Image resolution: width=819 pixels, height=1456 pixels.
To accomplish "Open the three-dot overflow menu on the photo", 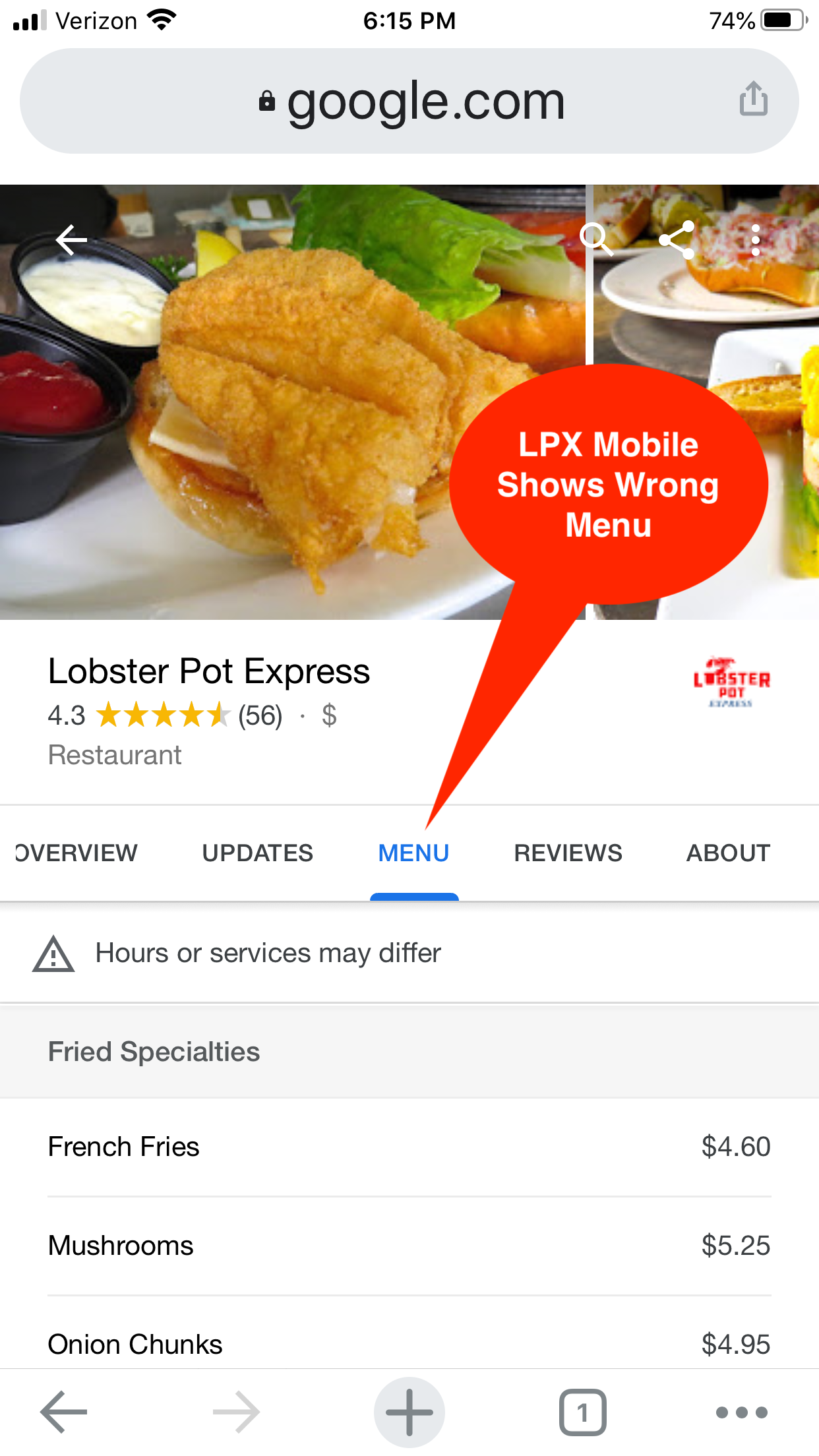I will pyautogui.click(x=756, y=239).
